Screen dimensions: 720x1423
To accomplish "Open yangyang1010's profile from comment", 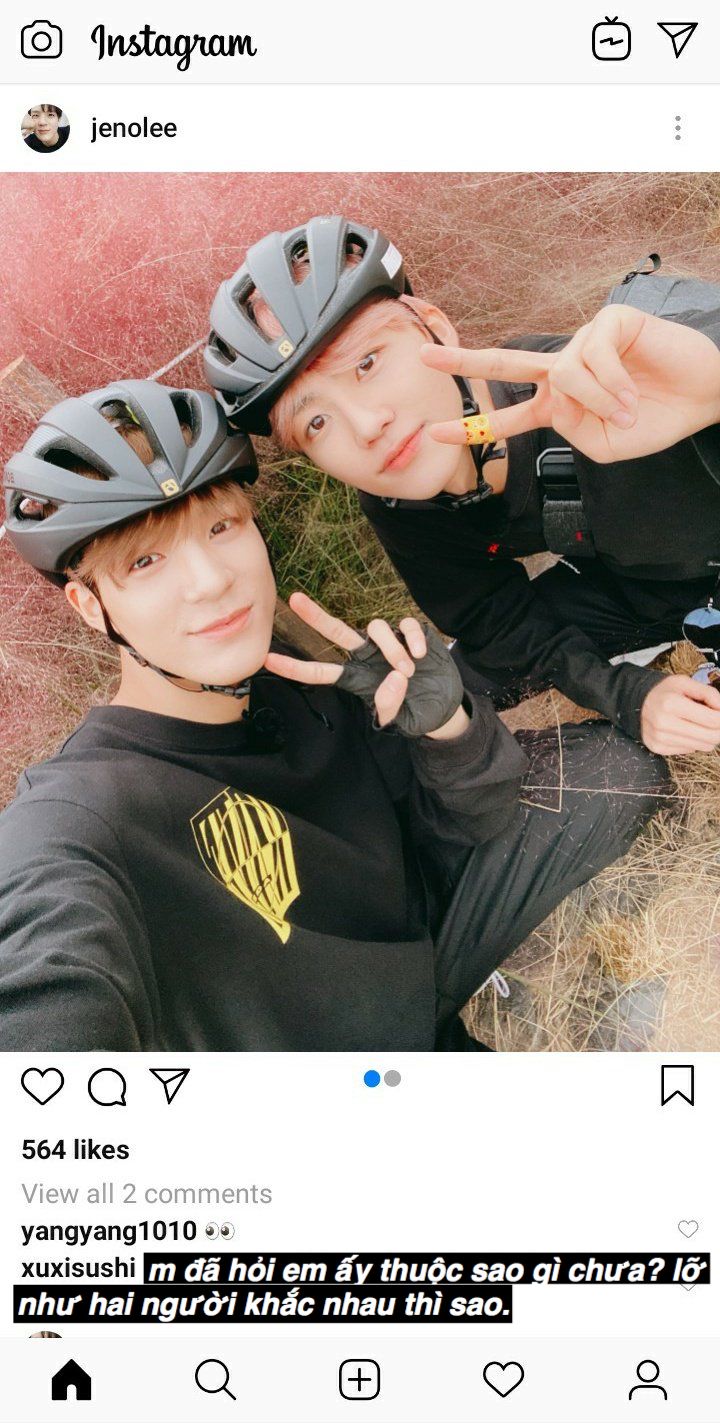I will click(x=109, y=1231).
